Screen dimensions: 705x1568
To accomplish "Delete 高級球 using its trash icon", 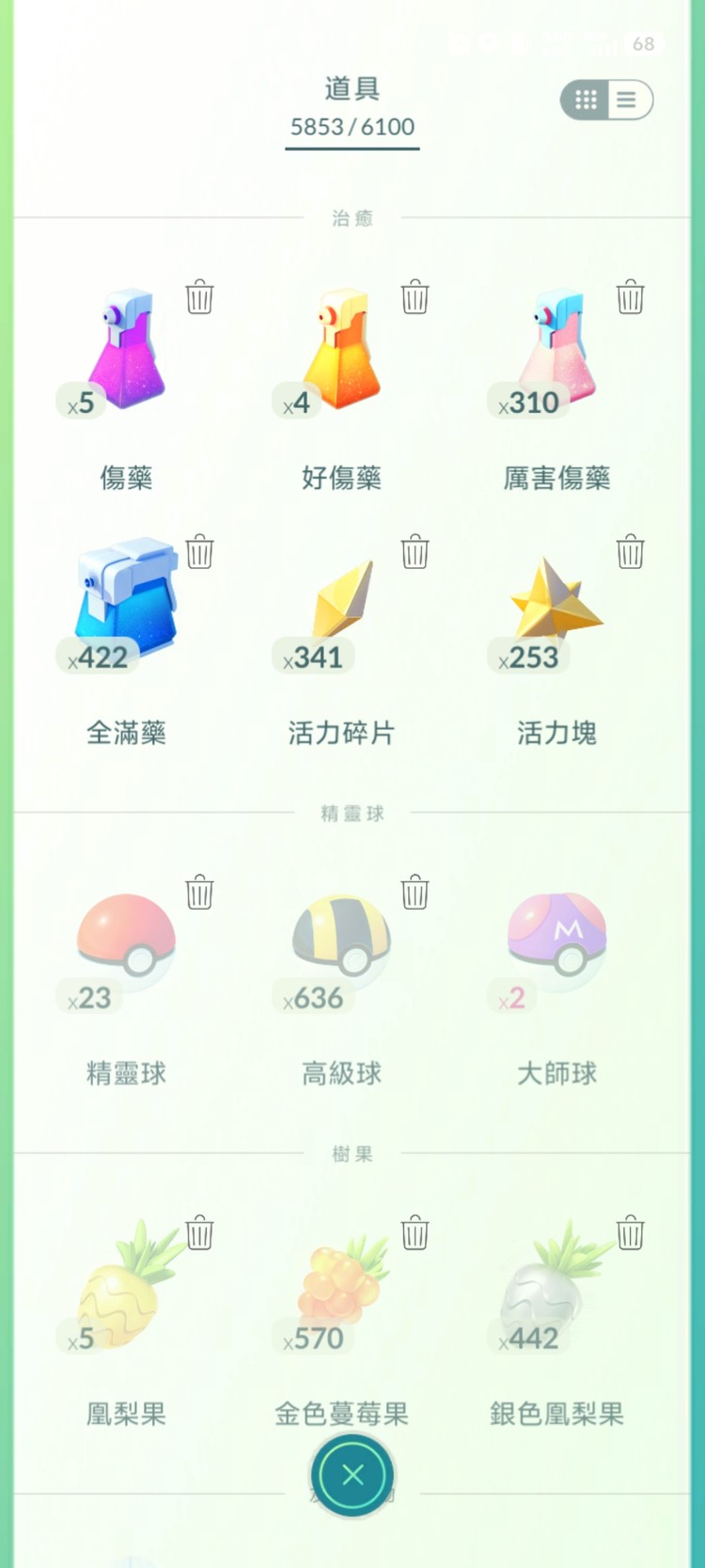I will pyautogui.click(x=415, y=895).
